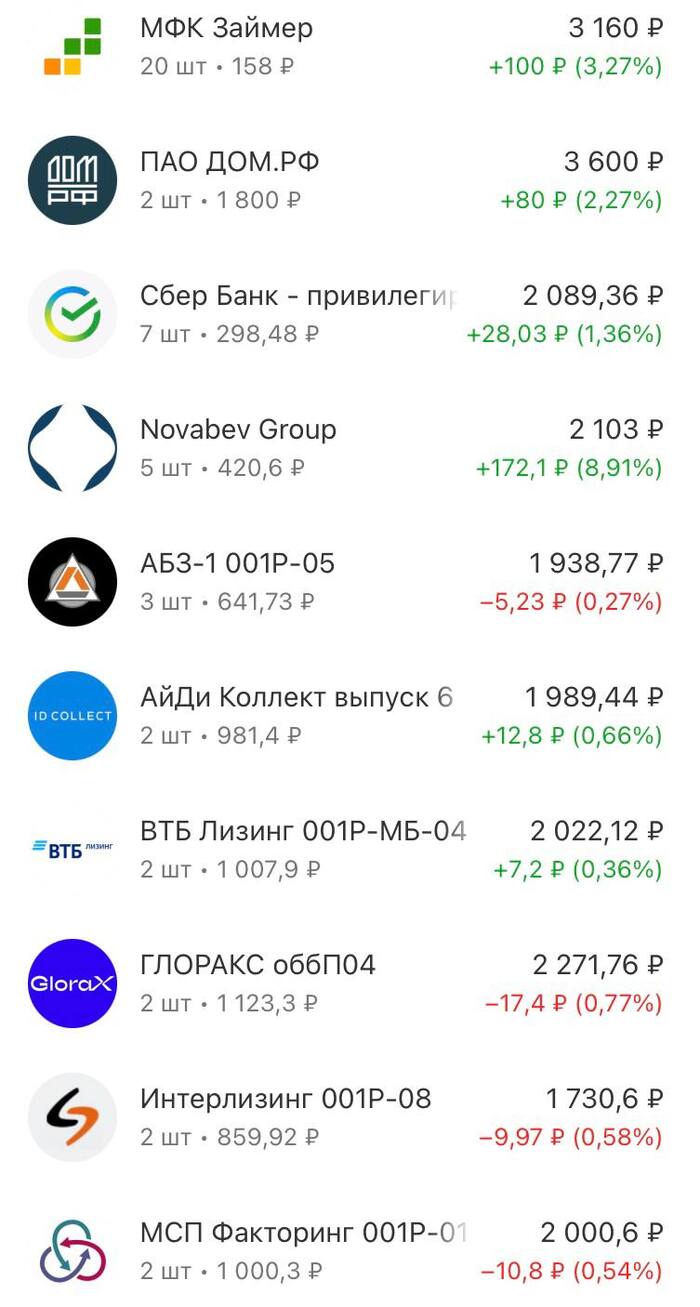700x1307 pixels.
Task: Tap the АБЗ-1 001Р-05 bond
Action: point(350,583)
